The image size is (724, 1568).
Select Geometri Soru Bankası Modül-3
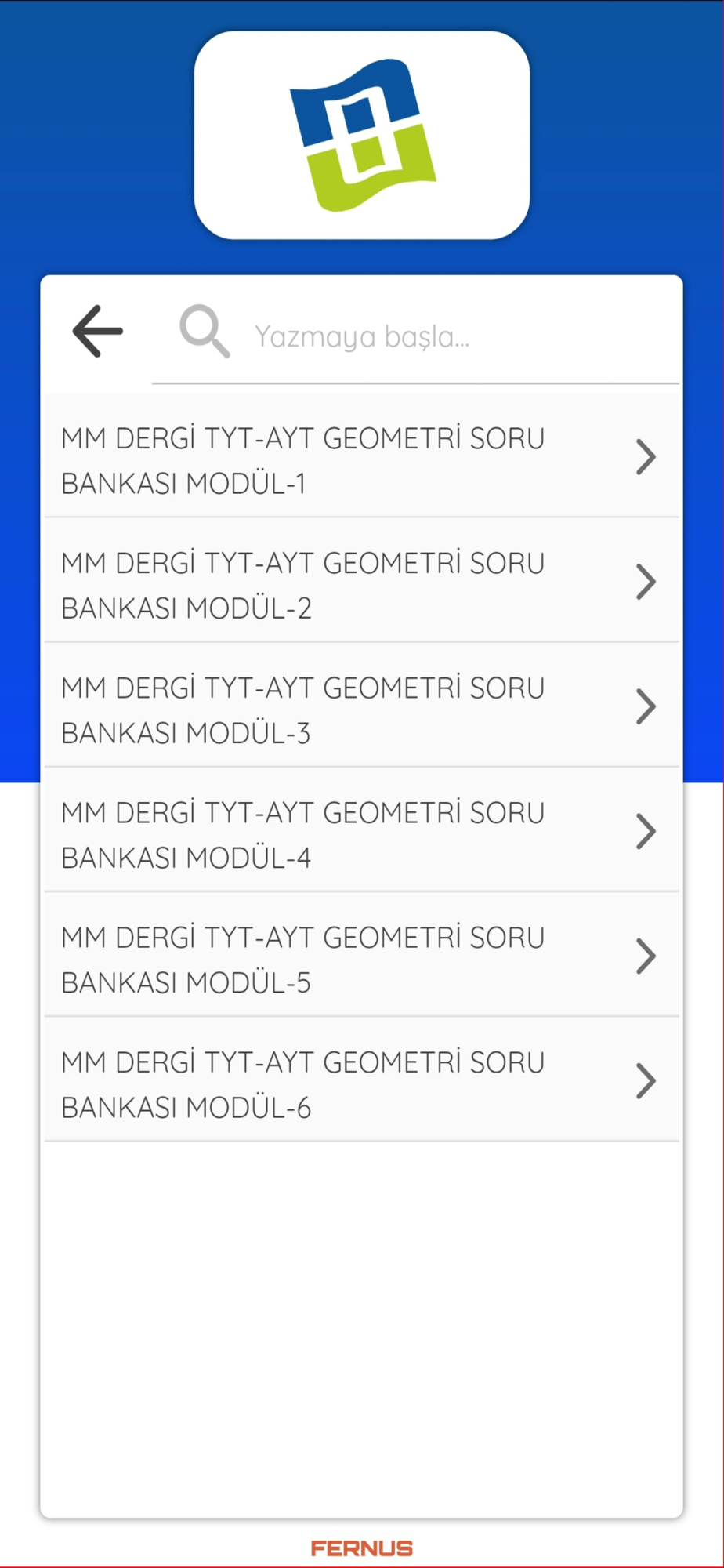tap(362, 705)
